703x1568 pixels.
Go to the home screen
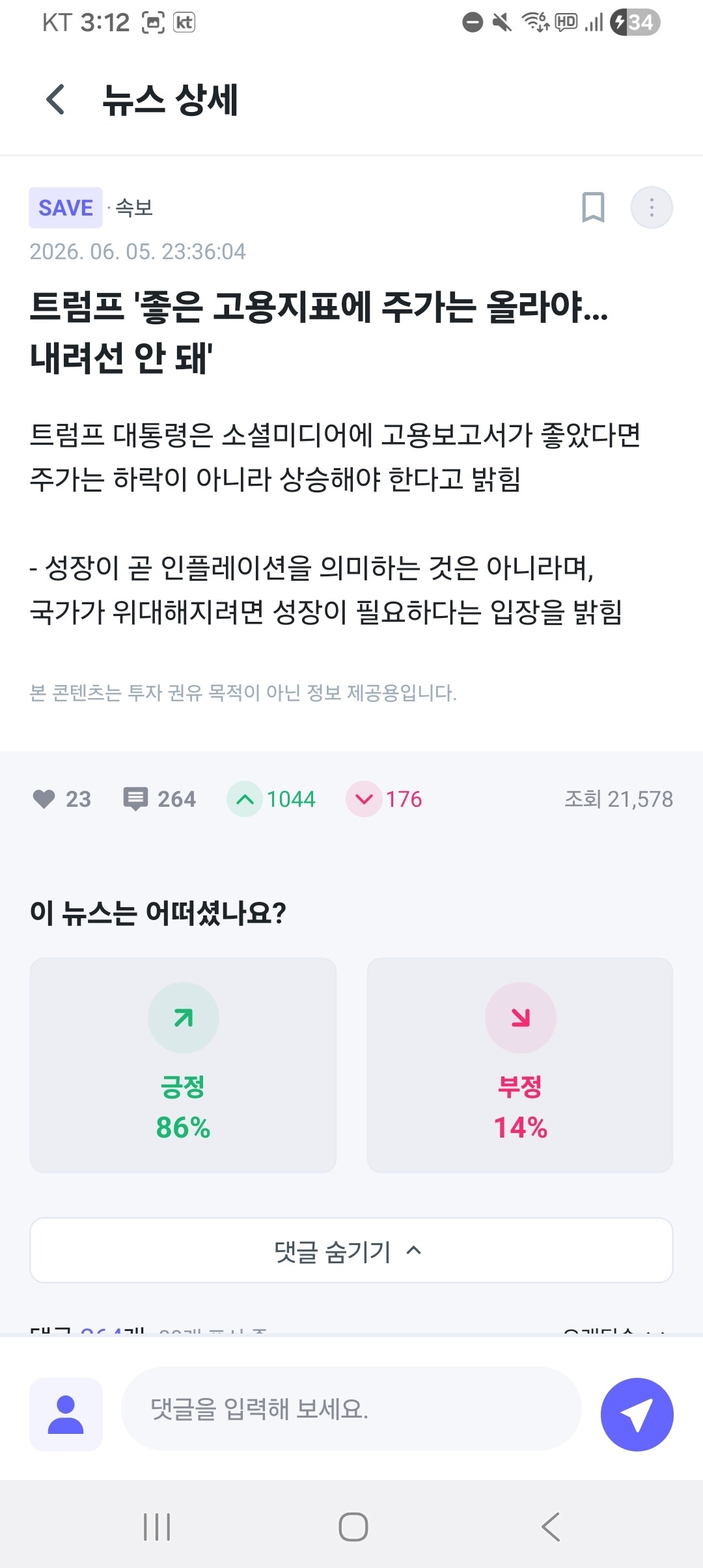tap(353, 1526)
